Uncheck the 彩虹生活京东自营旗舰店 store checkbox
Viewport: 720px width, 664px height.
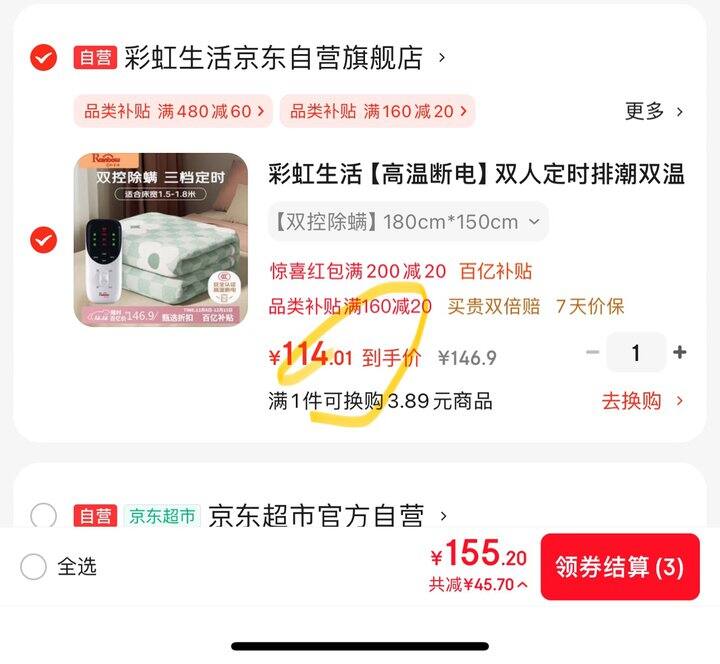(x=43, y=58)
